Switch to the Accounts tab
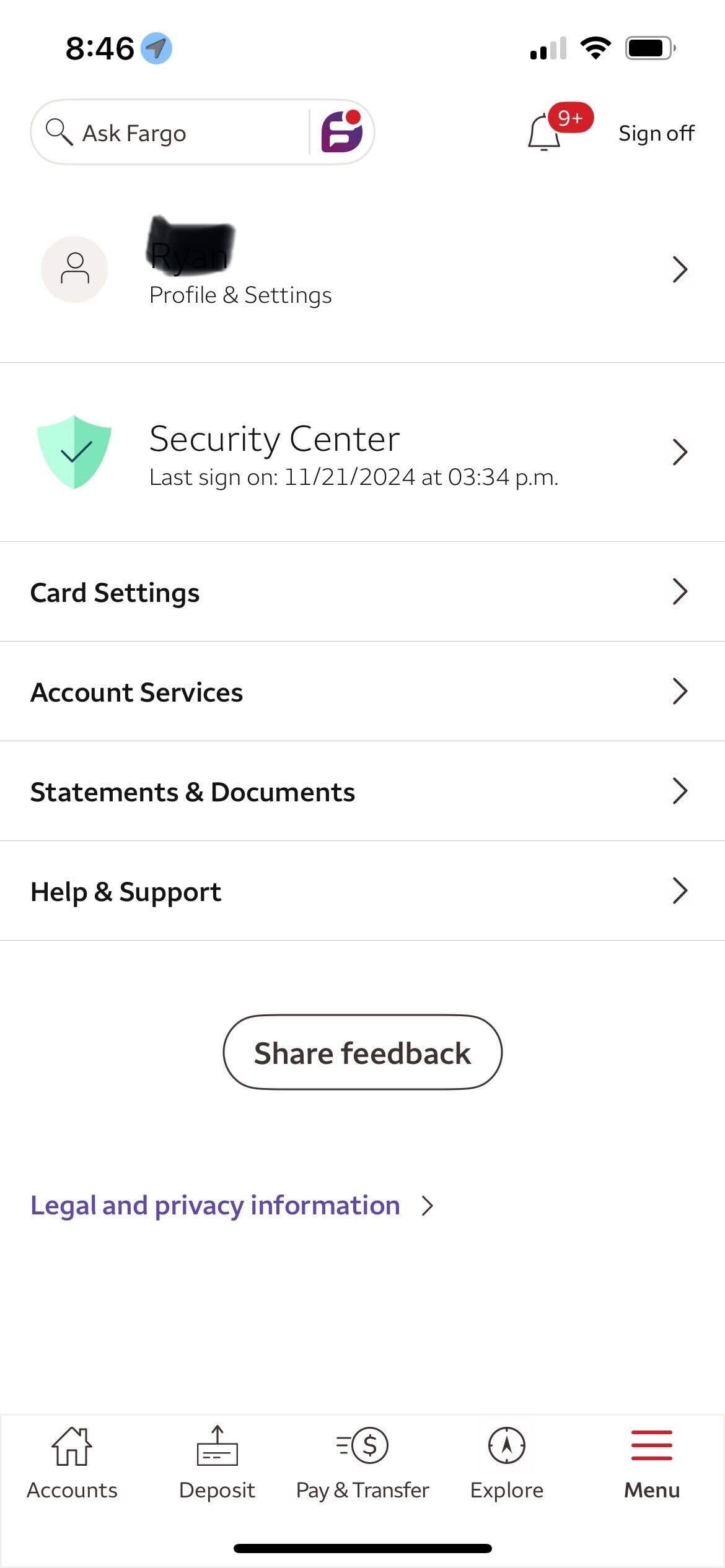This screenshot has height=1568, width=725. point(72,1463)
